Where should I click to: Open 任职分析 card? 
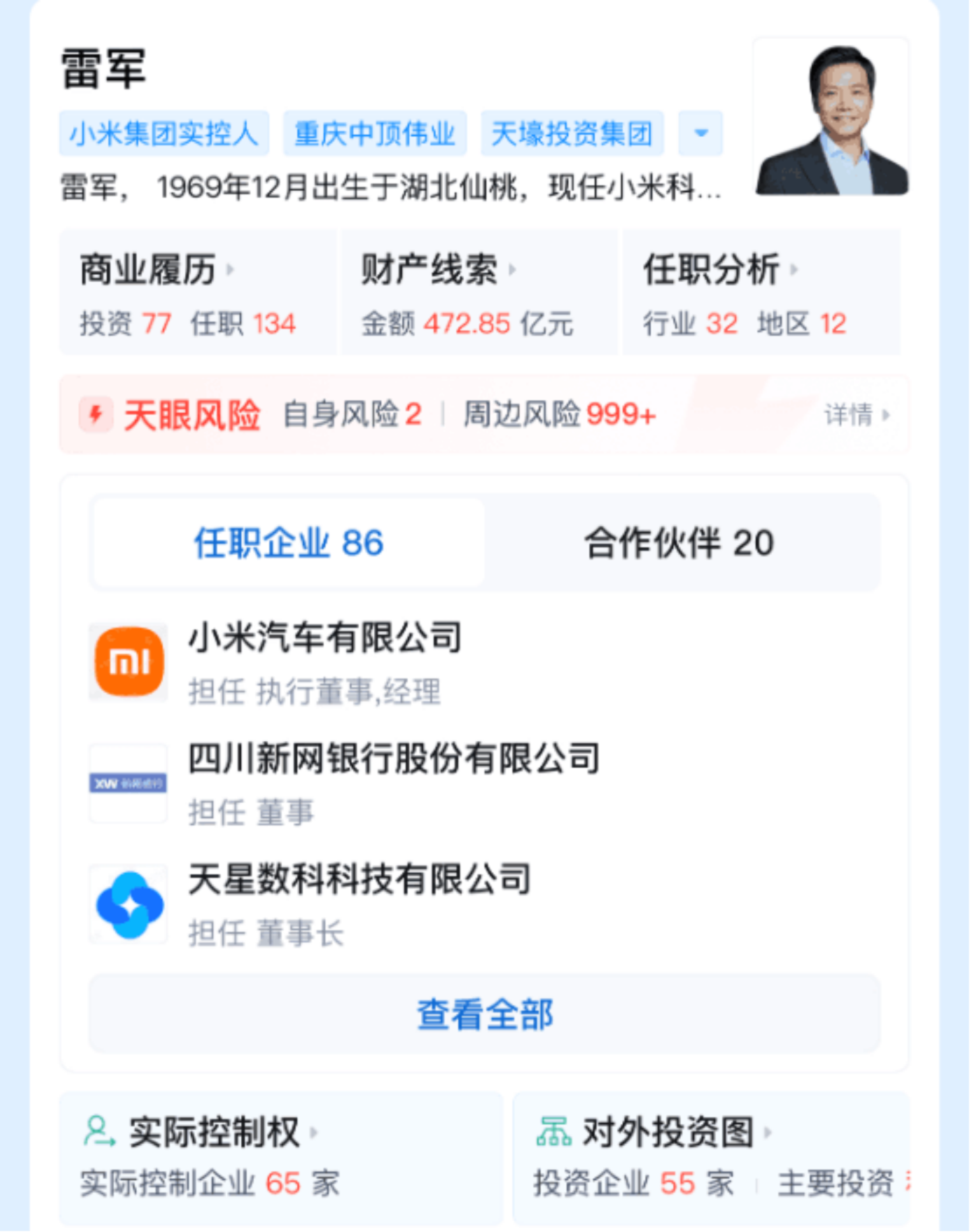(760, 292)
